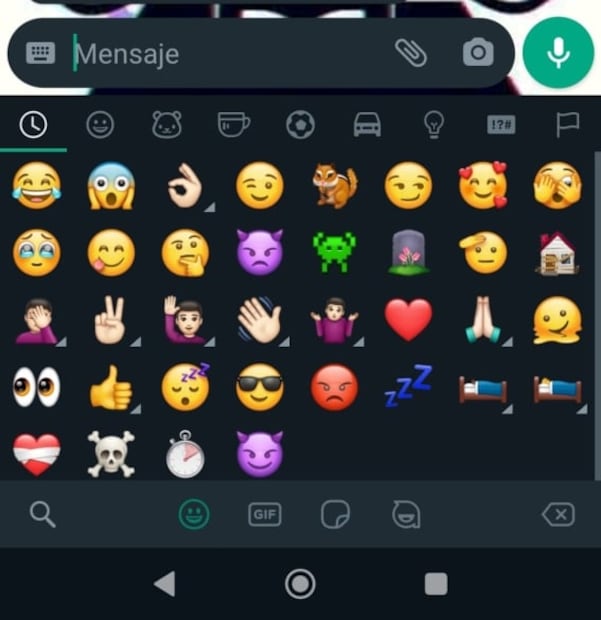601x620 pixels.
Task: Open the camera from message bar
Action: (x=478, y=53)
